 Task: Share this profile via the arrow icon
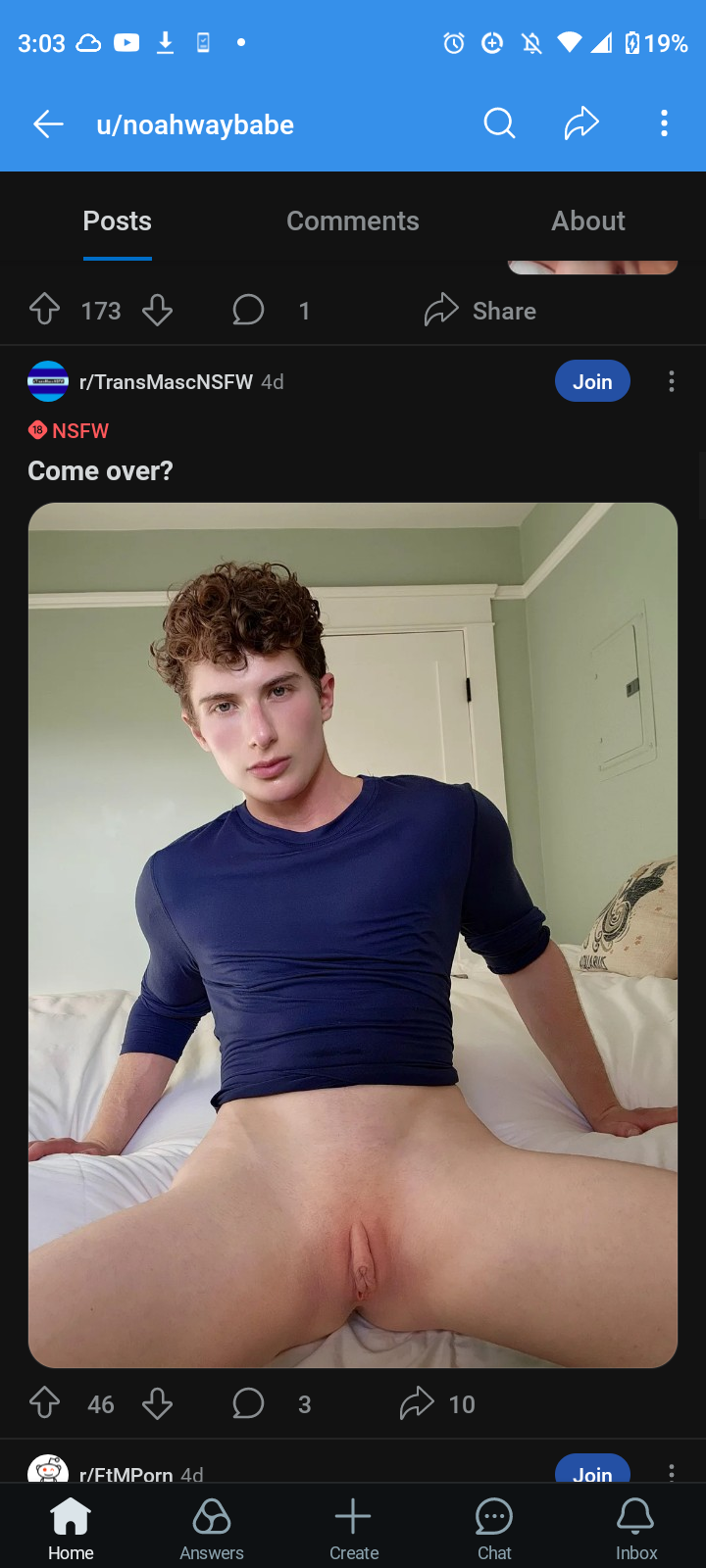coord(581,123)
